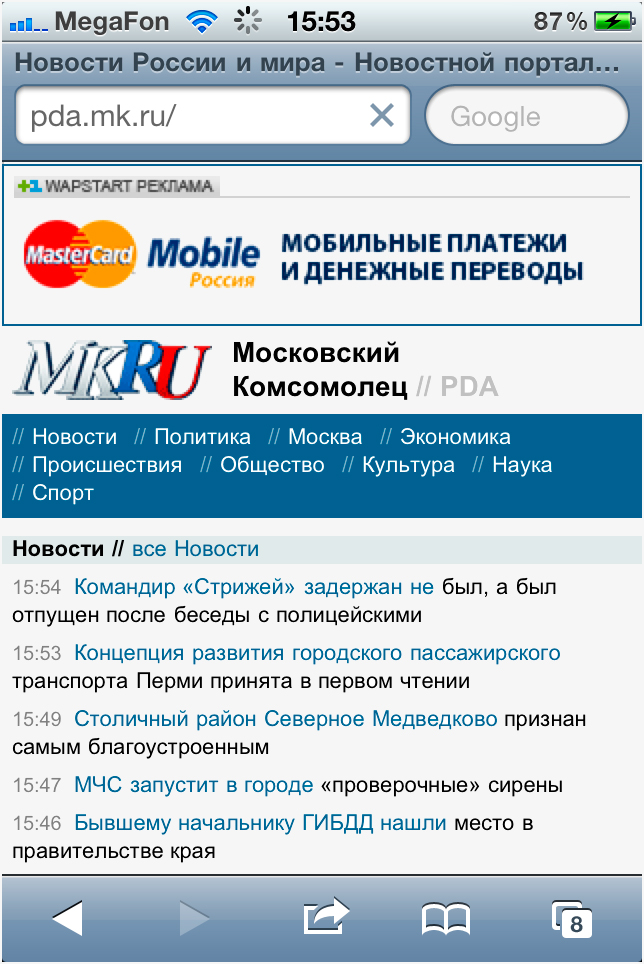644x964 pixels.
Task: Open the Спорт section
Action: click(x=63, y=493)
